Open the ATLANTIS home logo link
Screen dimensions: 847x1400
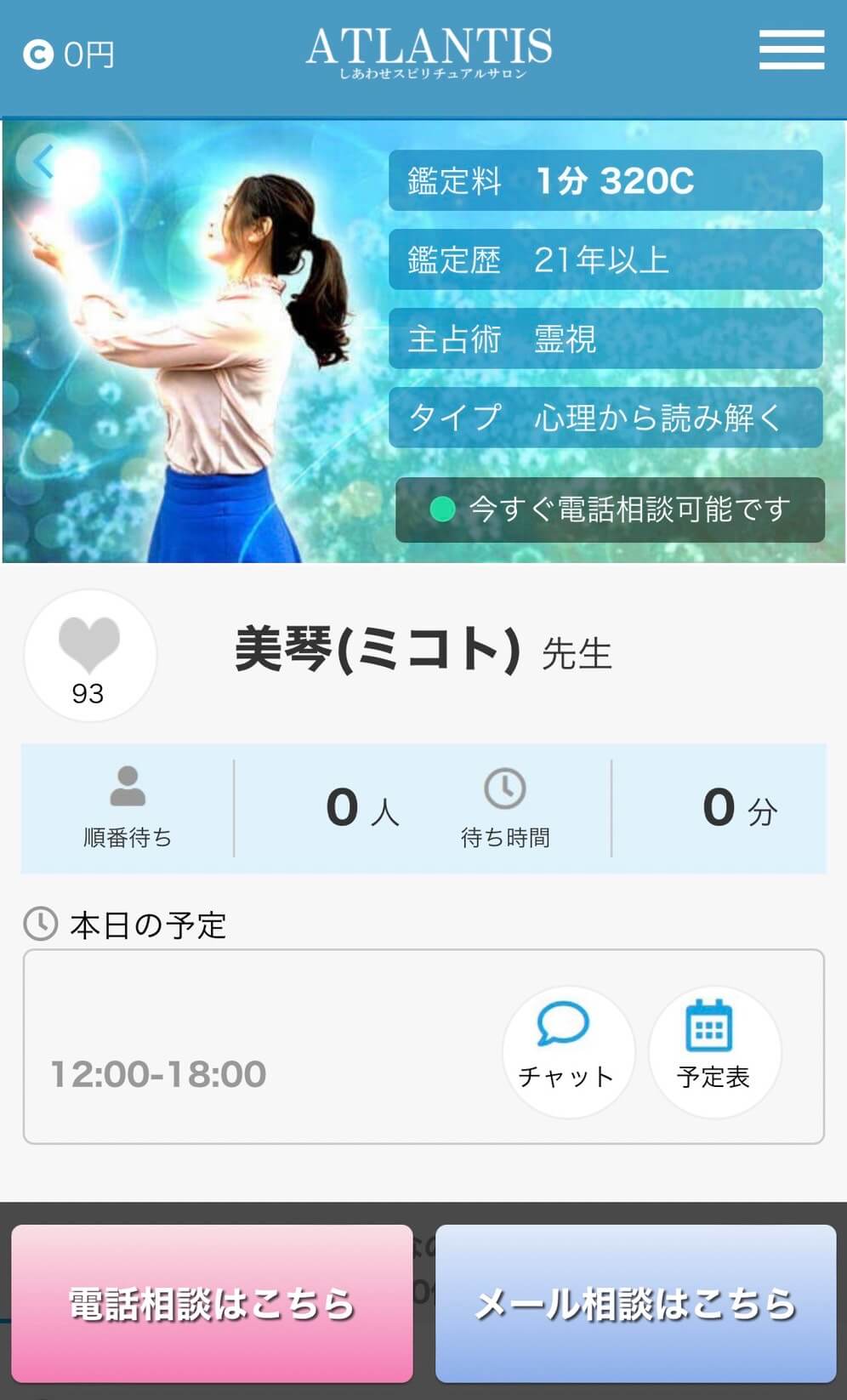coord(429,53)
